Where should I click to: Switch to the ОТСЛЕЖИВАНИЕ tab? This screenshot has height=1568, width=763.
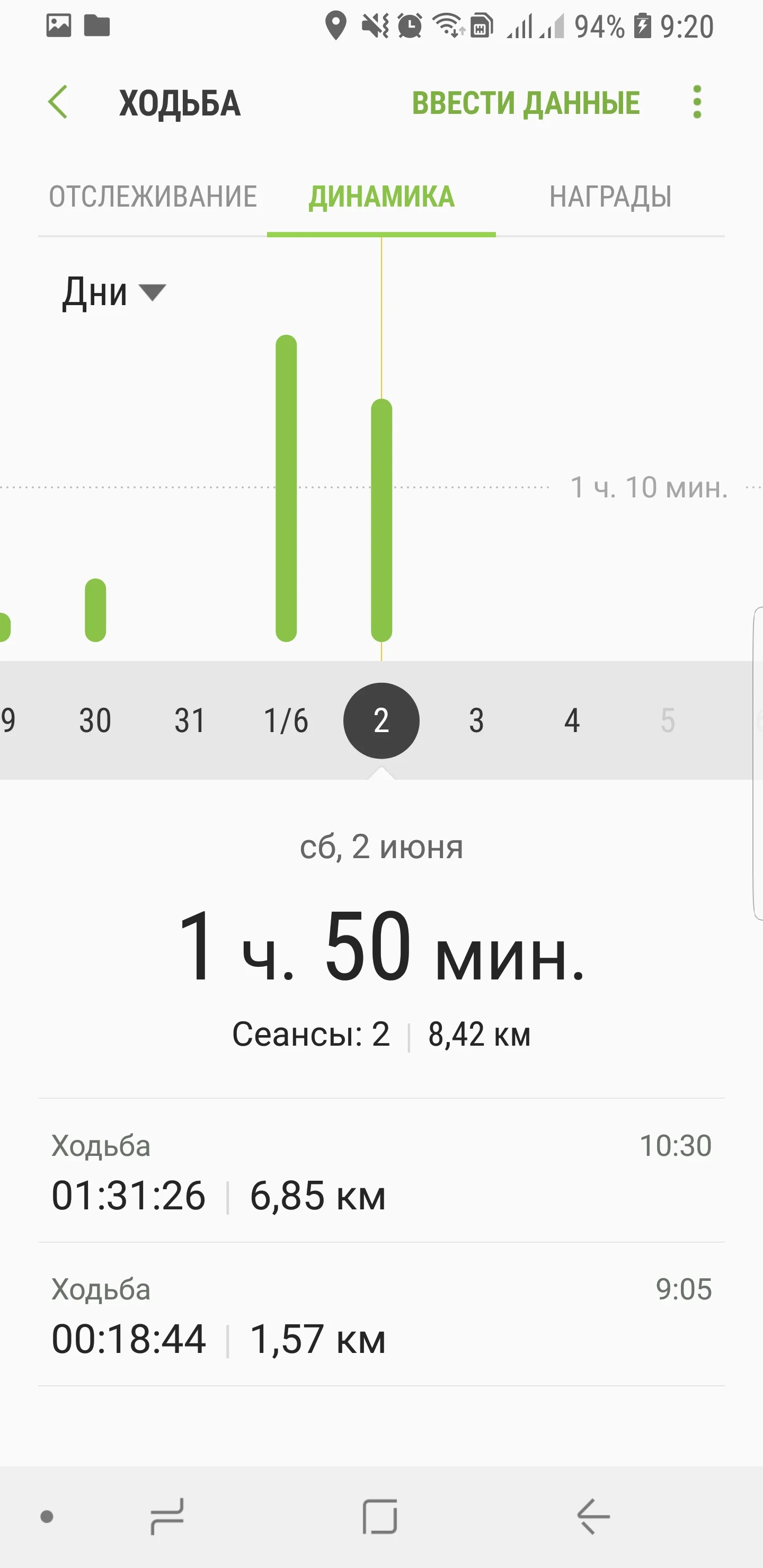click(x=153, y=197)
